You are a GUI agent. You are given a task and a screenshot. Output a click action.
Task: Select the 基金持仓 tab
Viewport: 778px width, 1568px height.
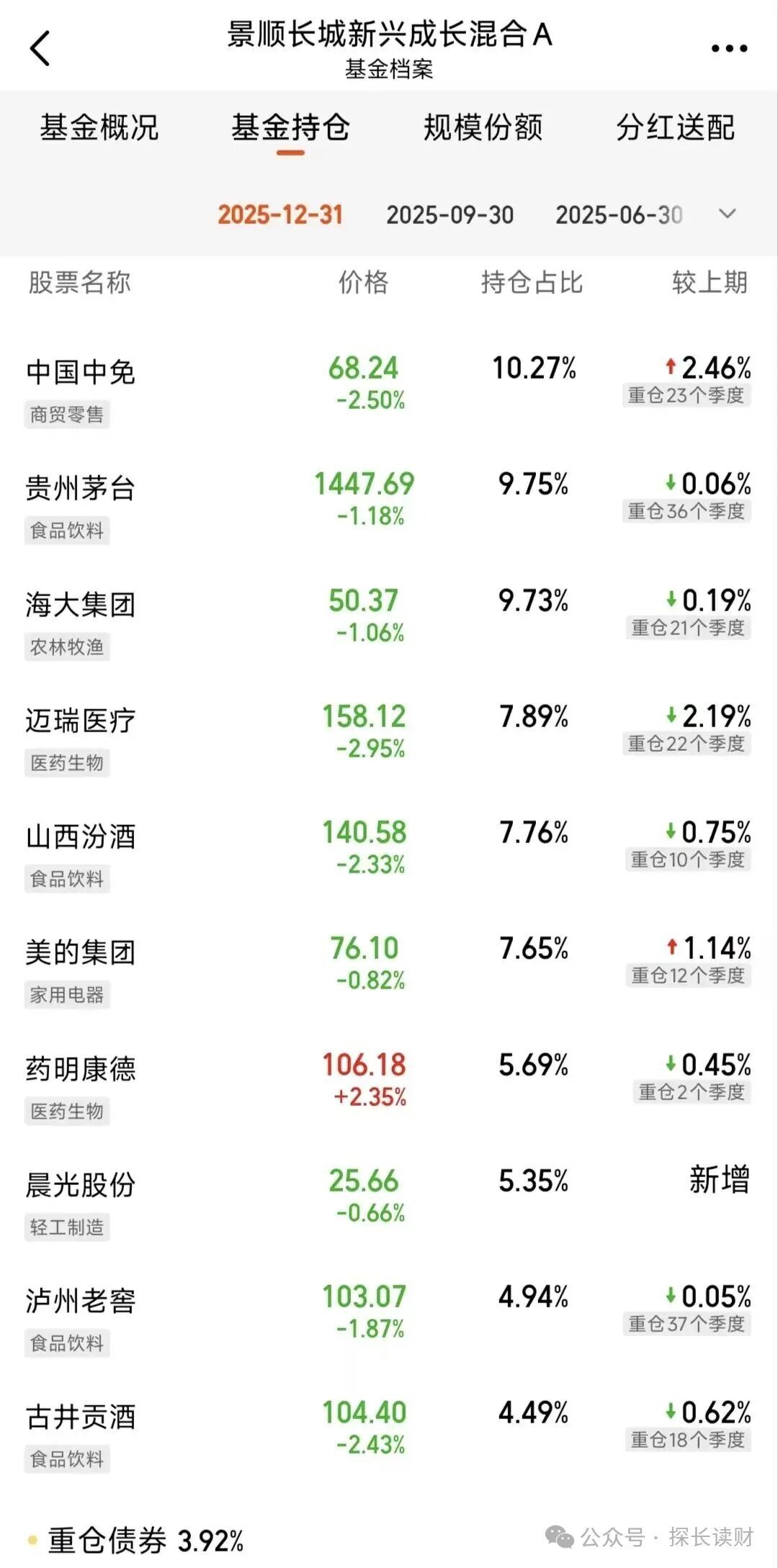pyautogui.click(x=290, y=127)
